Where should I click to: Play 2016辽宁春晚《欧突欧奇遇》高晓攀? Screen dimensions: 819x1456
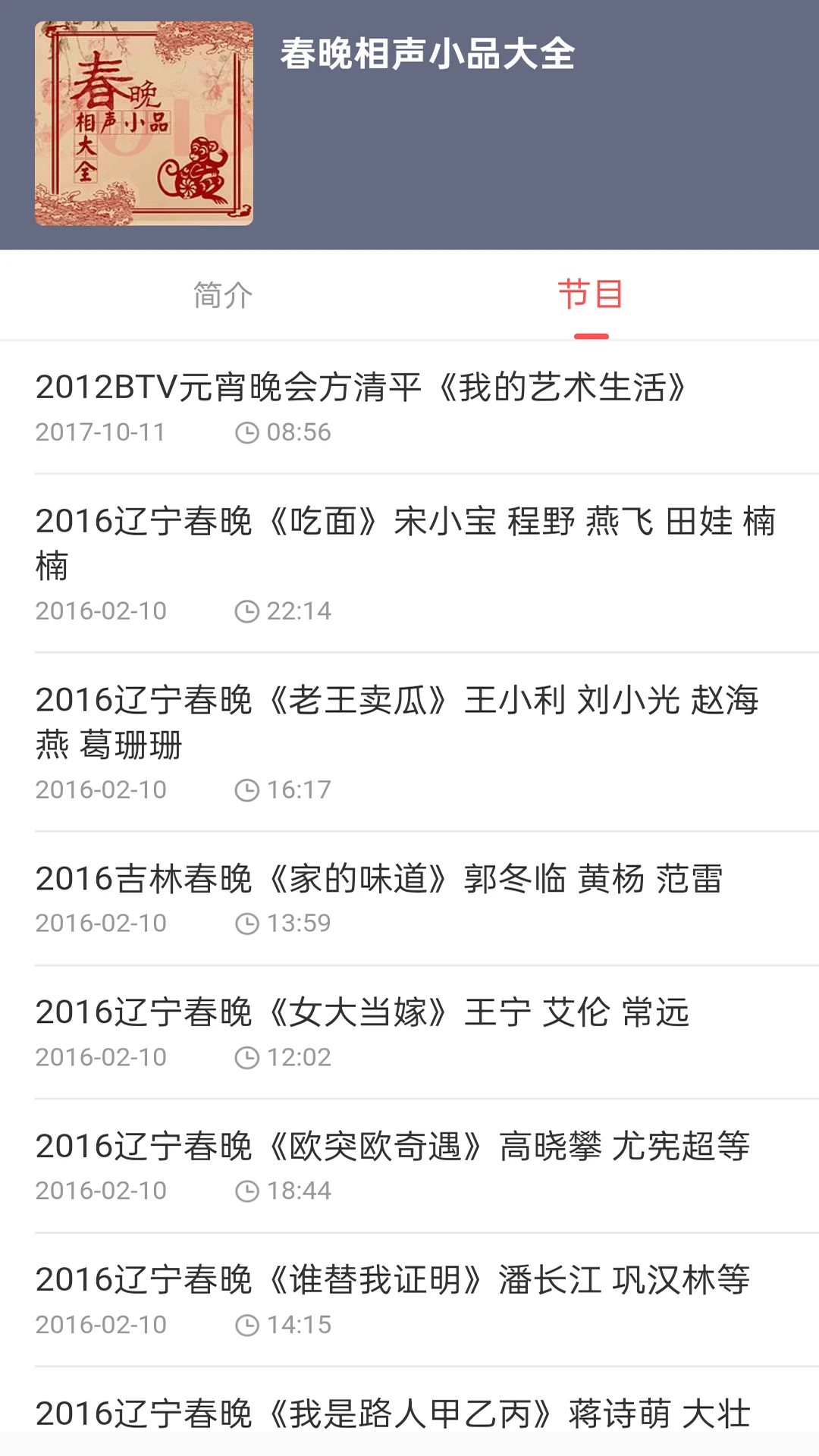(x=392, y=1147)
